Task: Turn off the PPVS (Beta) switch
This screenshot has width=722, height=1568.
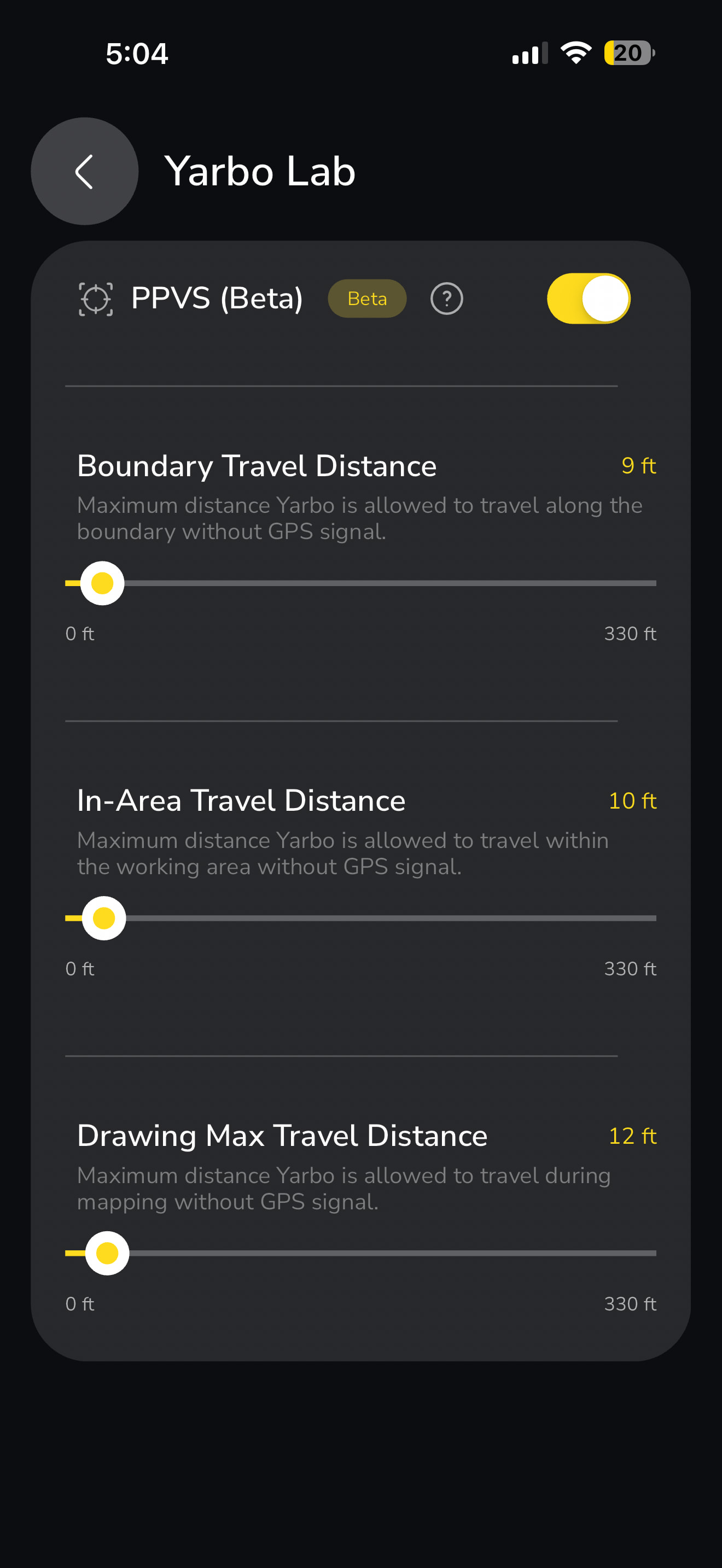Action: click(588, 299)
